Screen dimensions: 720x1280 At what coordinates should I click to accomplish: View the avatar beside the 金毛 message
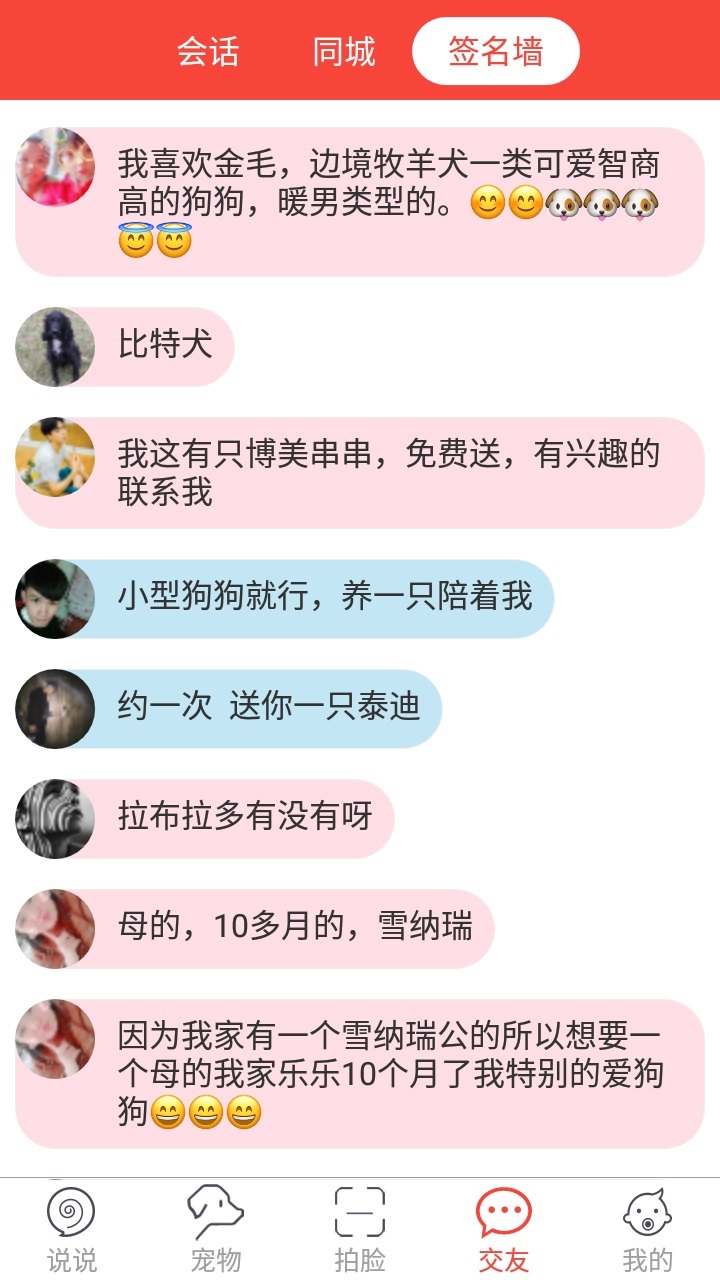(x=55, y=167)
